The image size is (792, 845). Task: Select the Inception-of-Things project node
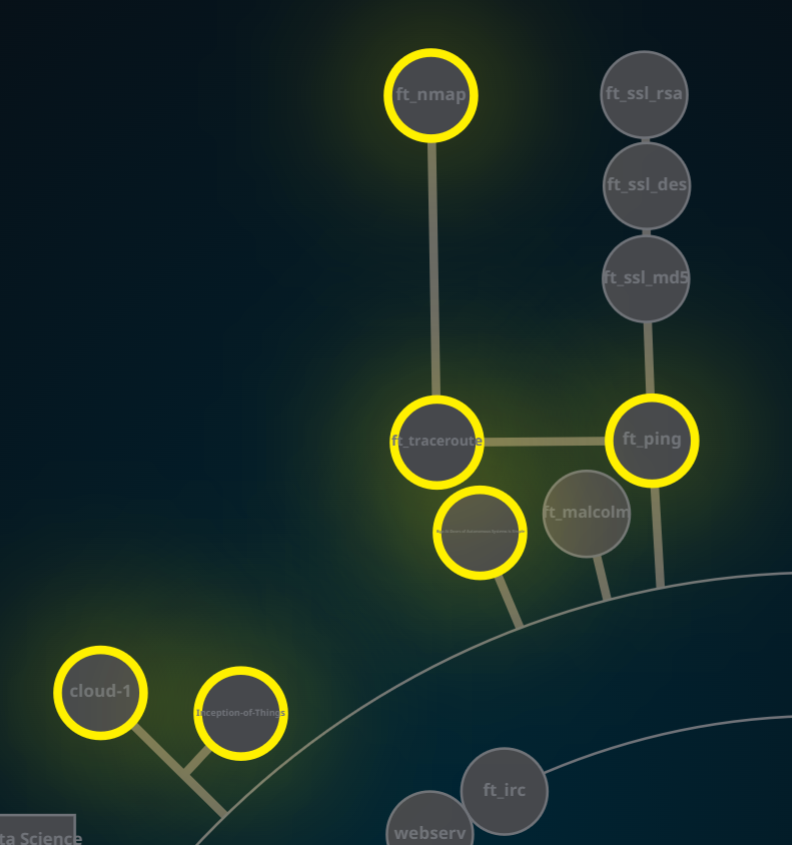point(240,713)
